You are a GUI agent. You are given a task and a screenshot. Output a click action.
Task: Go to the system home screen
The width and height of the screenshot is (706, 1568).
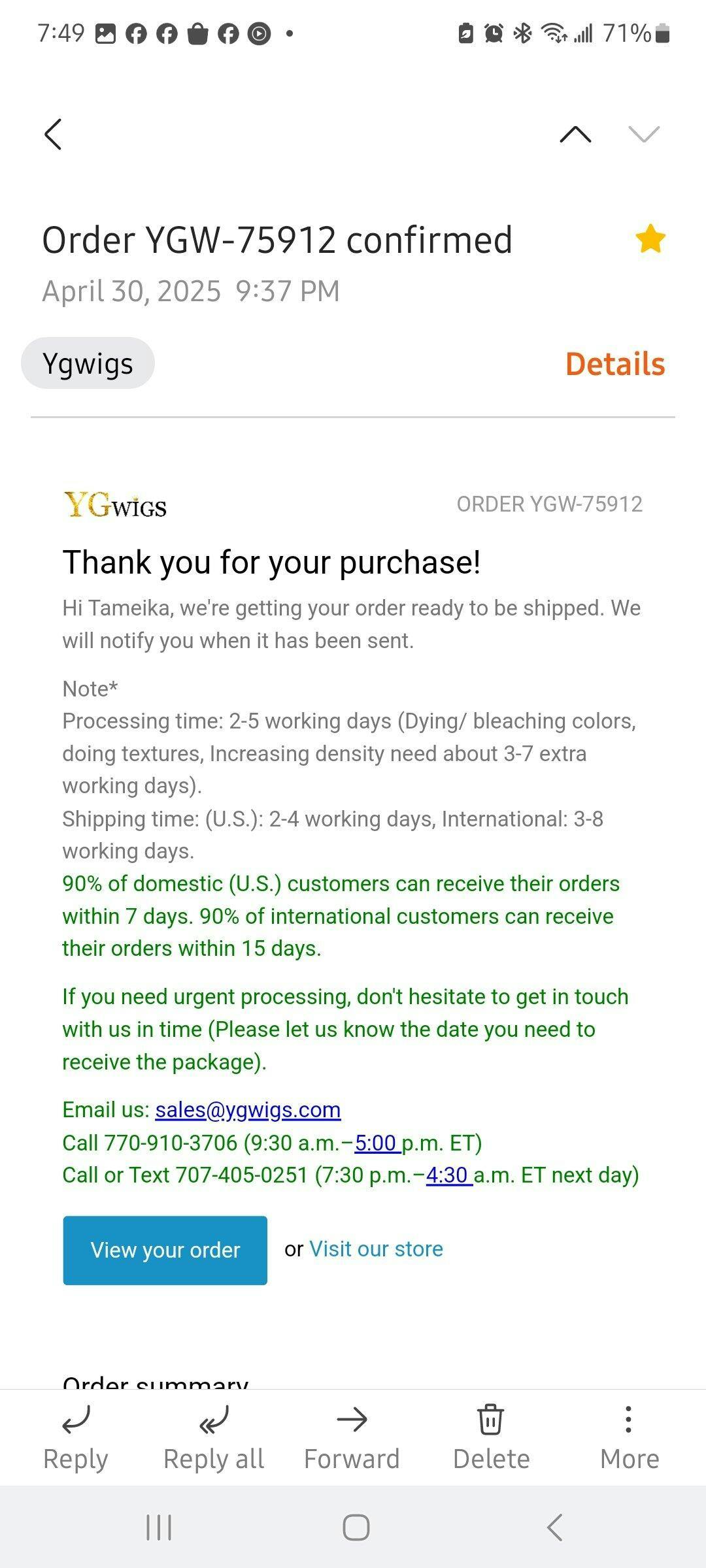pos(356,1527)
